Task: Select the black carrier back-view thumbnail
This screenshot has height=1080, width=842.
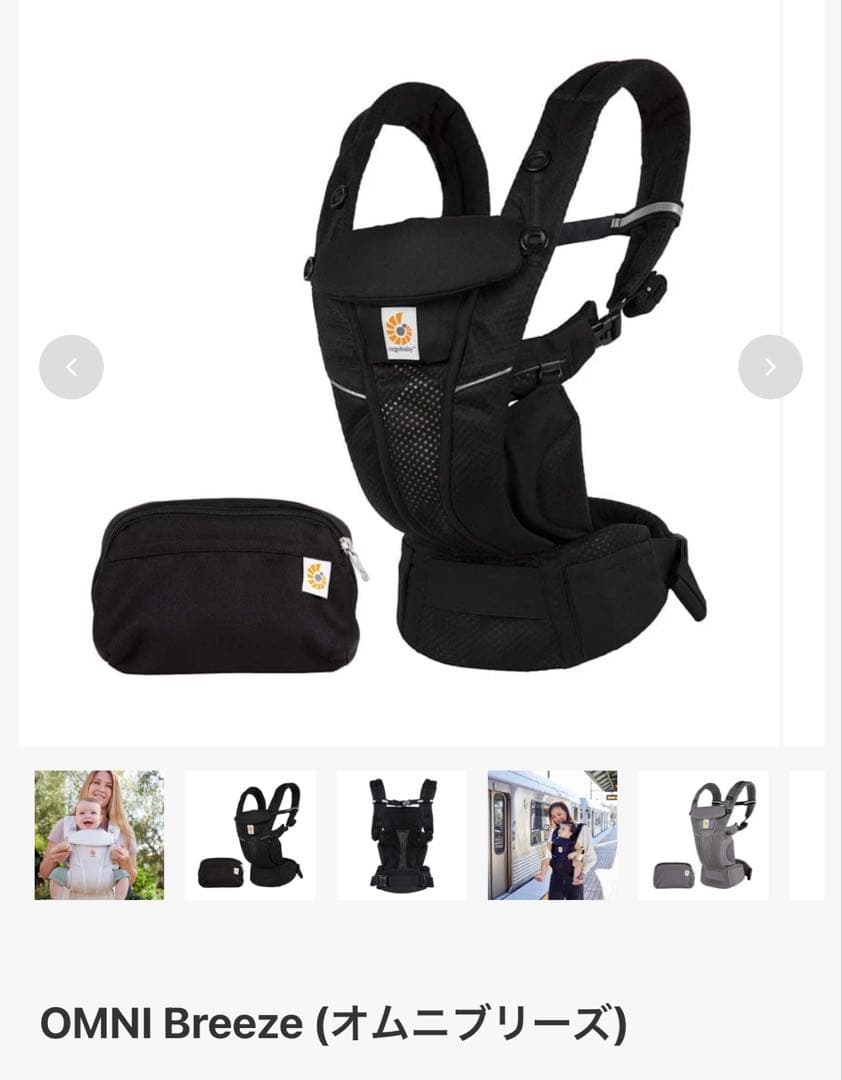Action: (401, 835)
